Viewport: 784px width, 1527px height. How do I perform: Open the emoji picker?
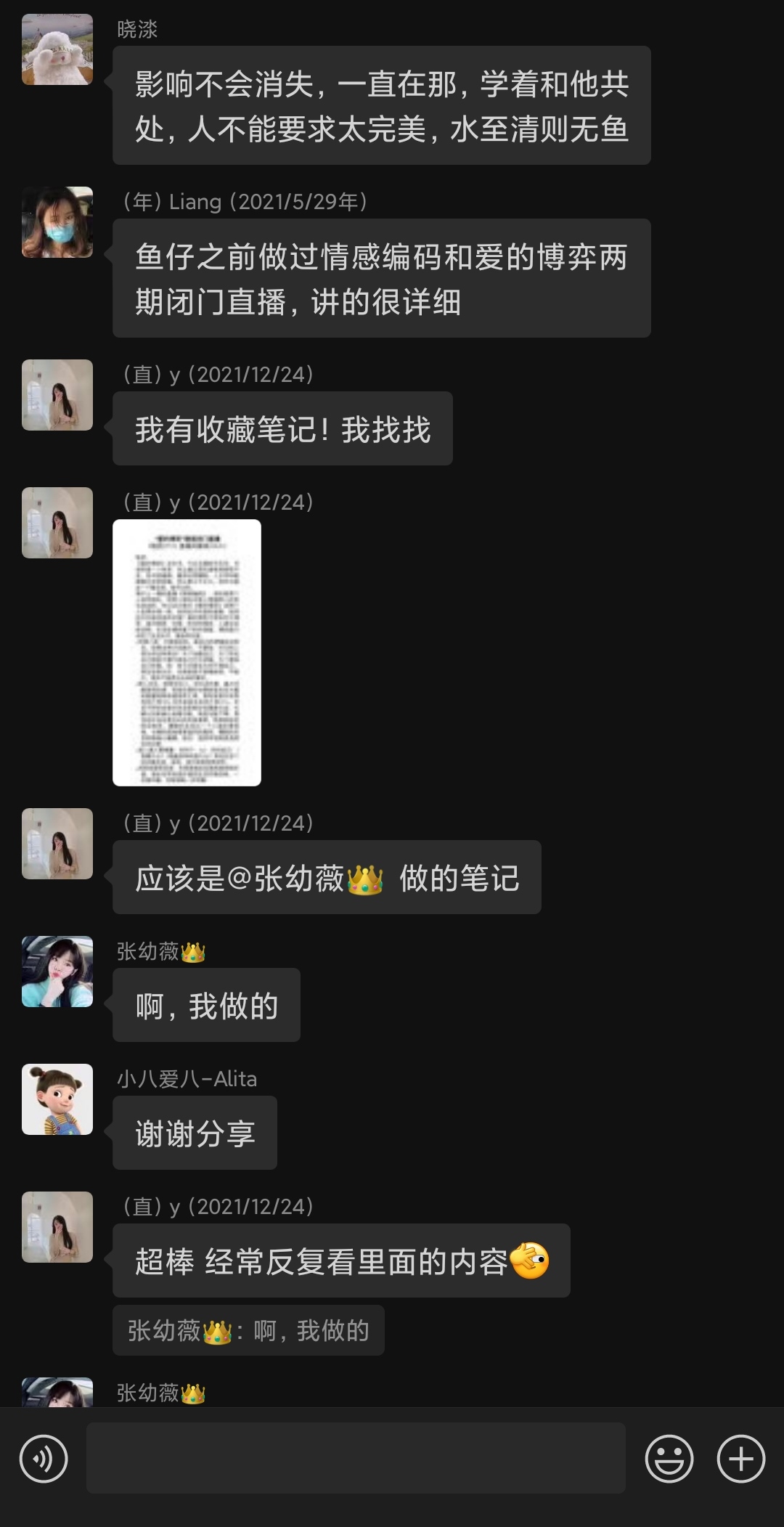[669, 1459]
